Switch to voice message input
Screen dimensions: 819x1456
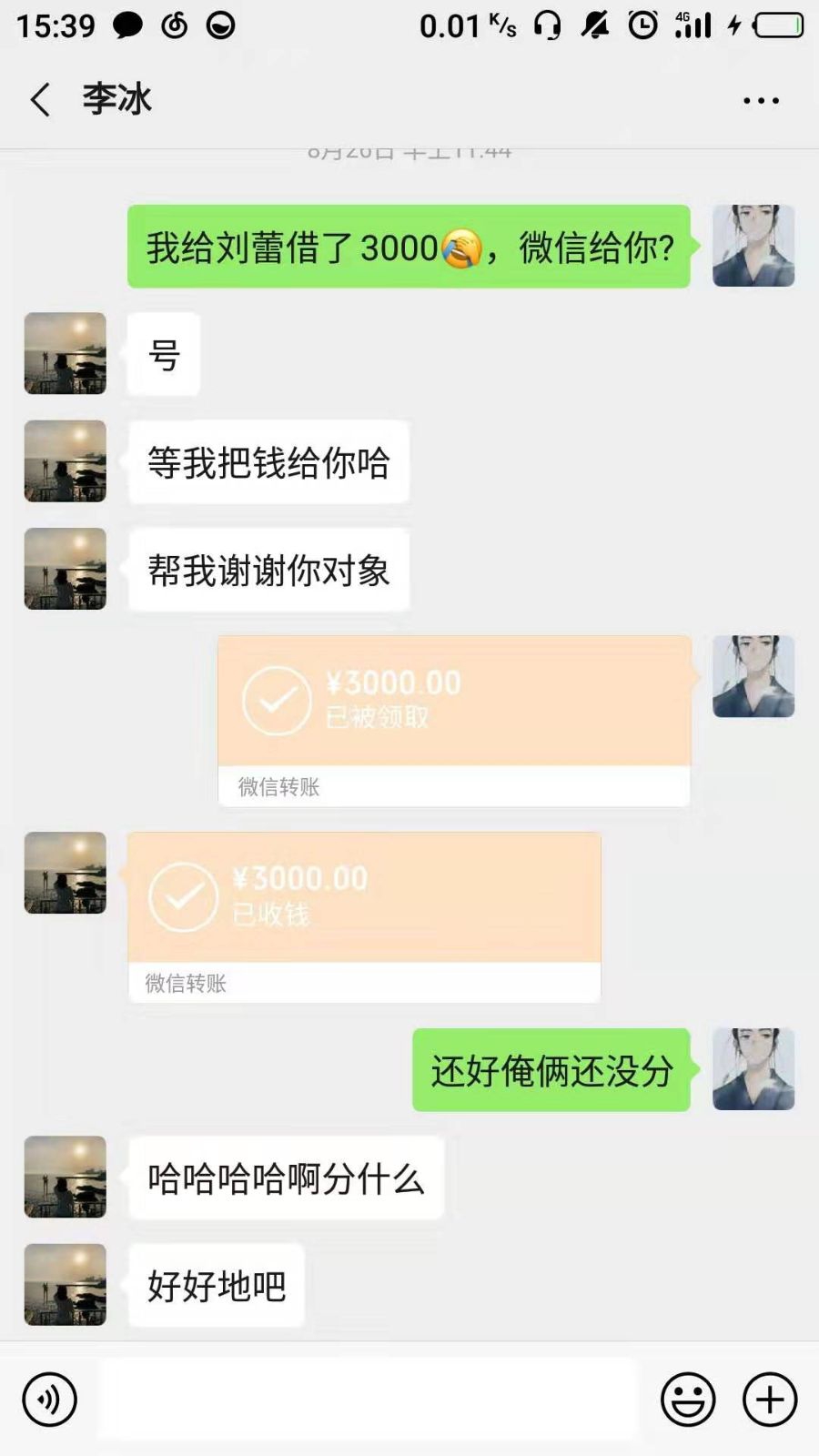50,1400
